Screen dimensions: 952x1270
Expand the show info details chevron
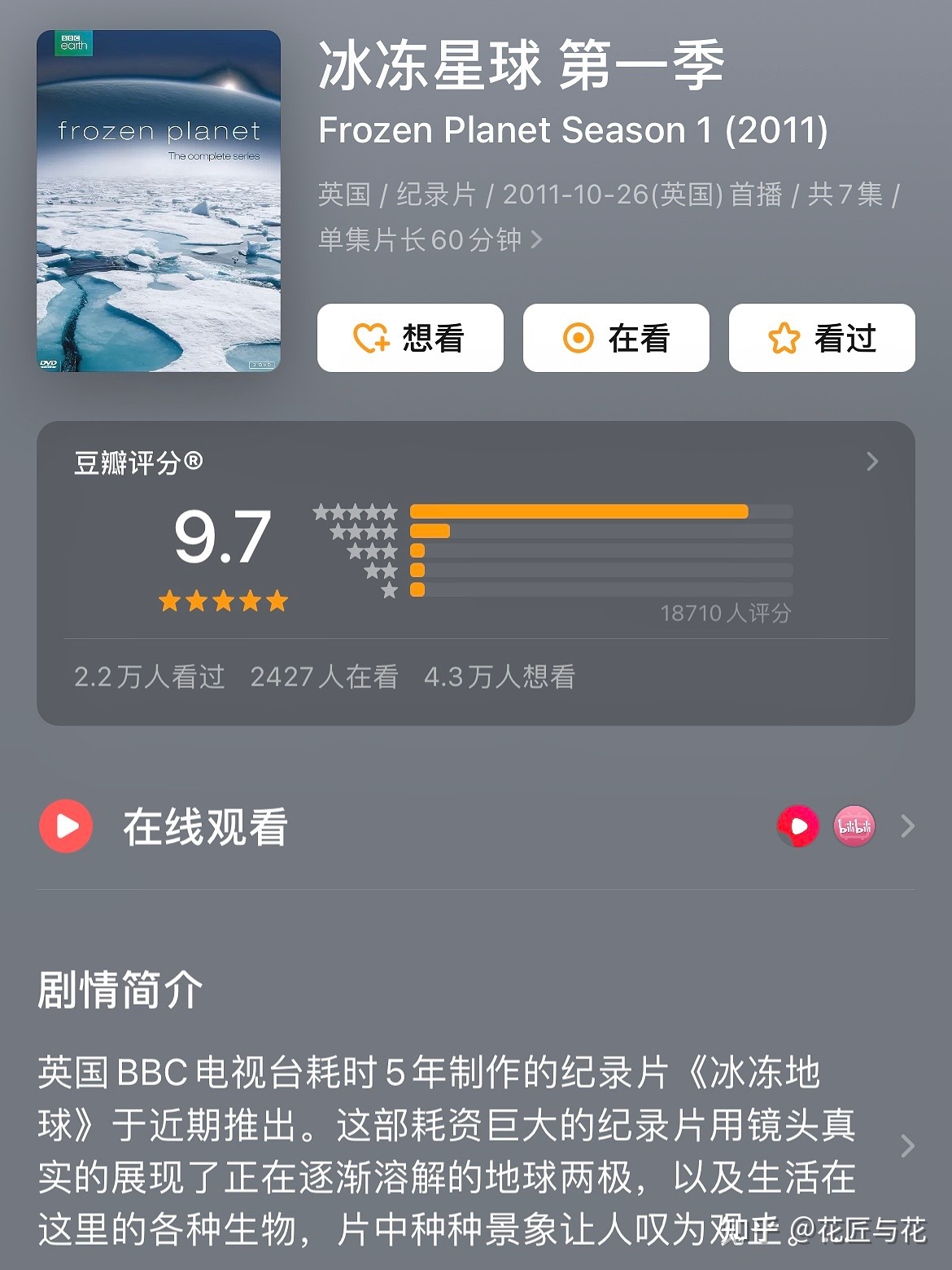[536, 240]
